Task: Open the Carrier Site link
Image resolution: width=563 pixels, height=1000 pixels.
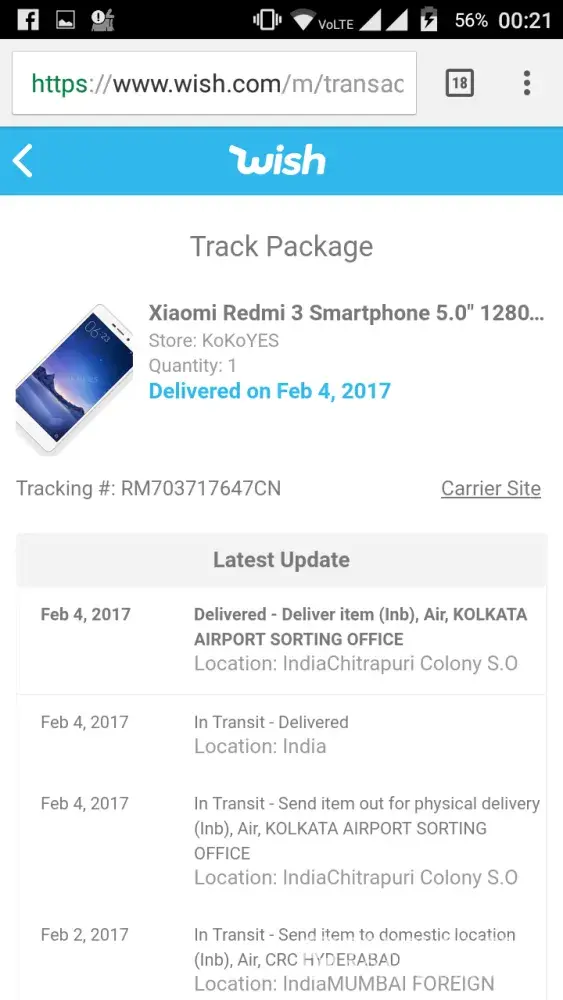Action: point(491,489)
